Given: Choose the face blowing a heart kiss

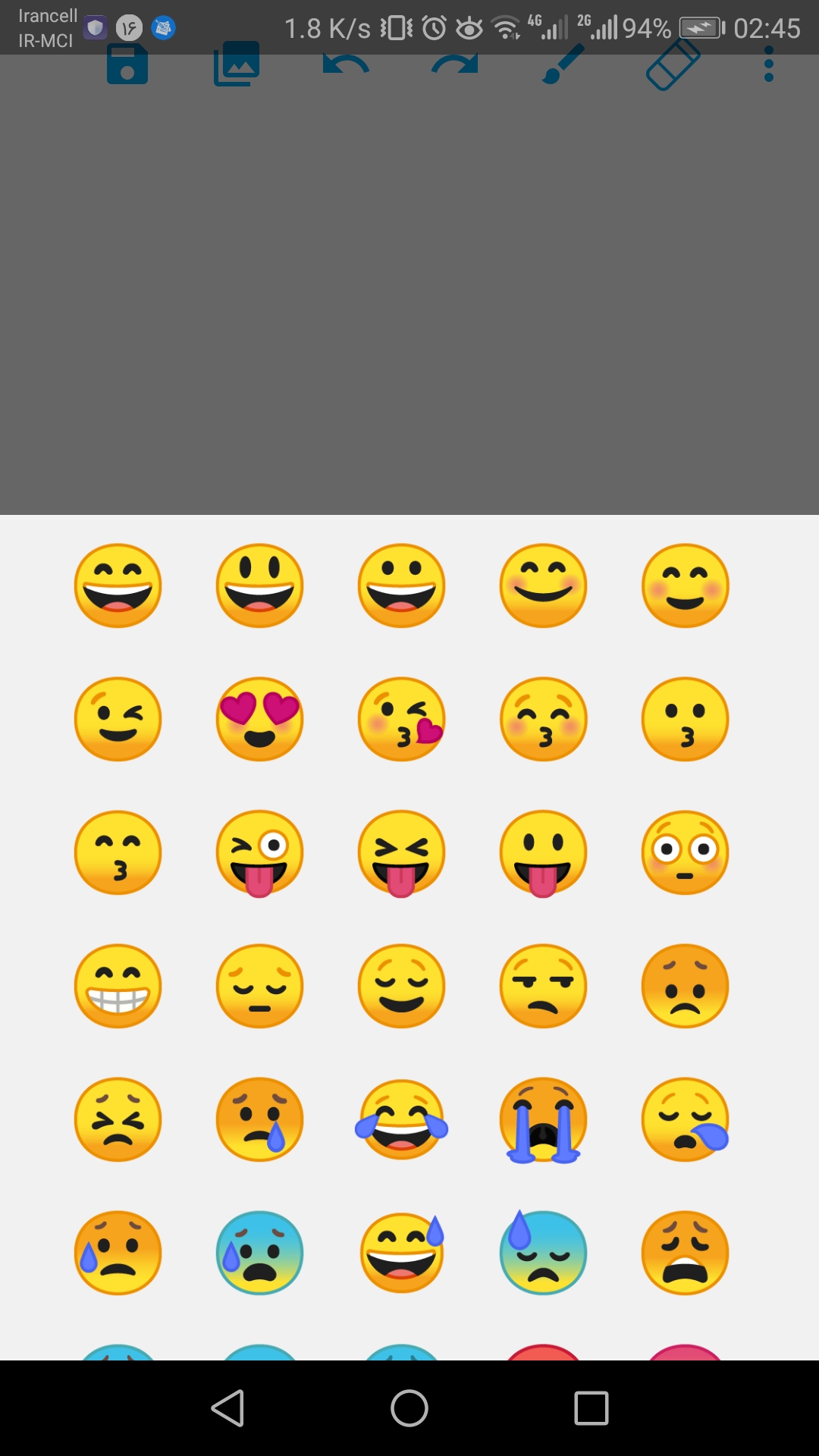Looking at the screenshot, I should (401, 719).
